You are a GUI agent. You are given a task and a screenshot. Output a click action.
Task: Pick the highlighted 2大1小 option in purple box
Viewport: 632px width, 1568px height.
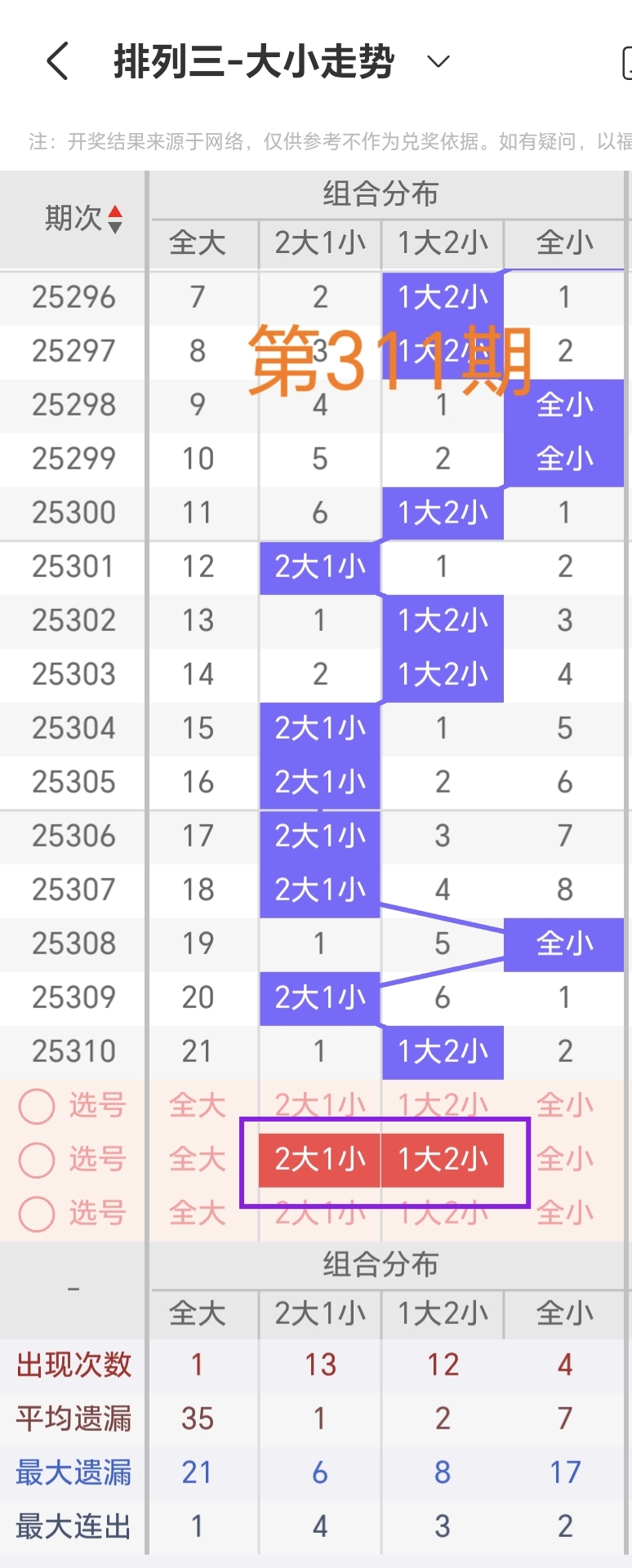click(x=319, y=1159)
